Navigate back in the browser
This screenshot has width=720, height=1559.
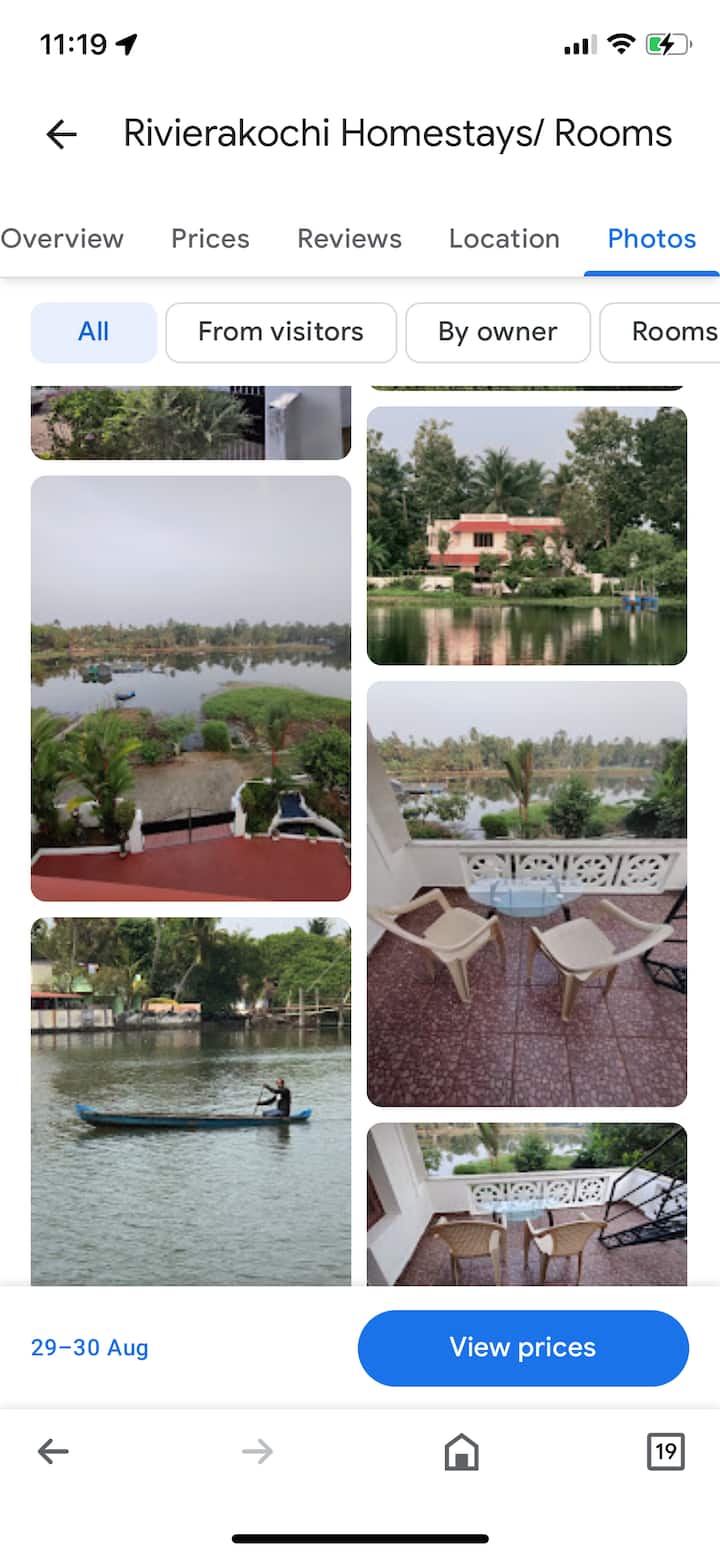53,1452
